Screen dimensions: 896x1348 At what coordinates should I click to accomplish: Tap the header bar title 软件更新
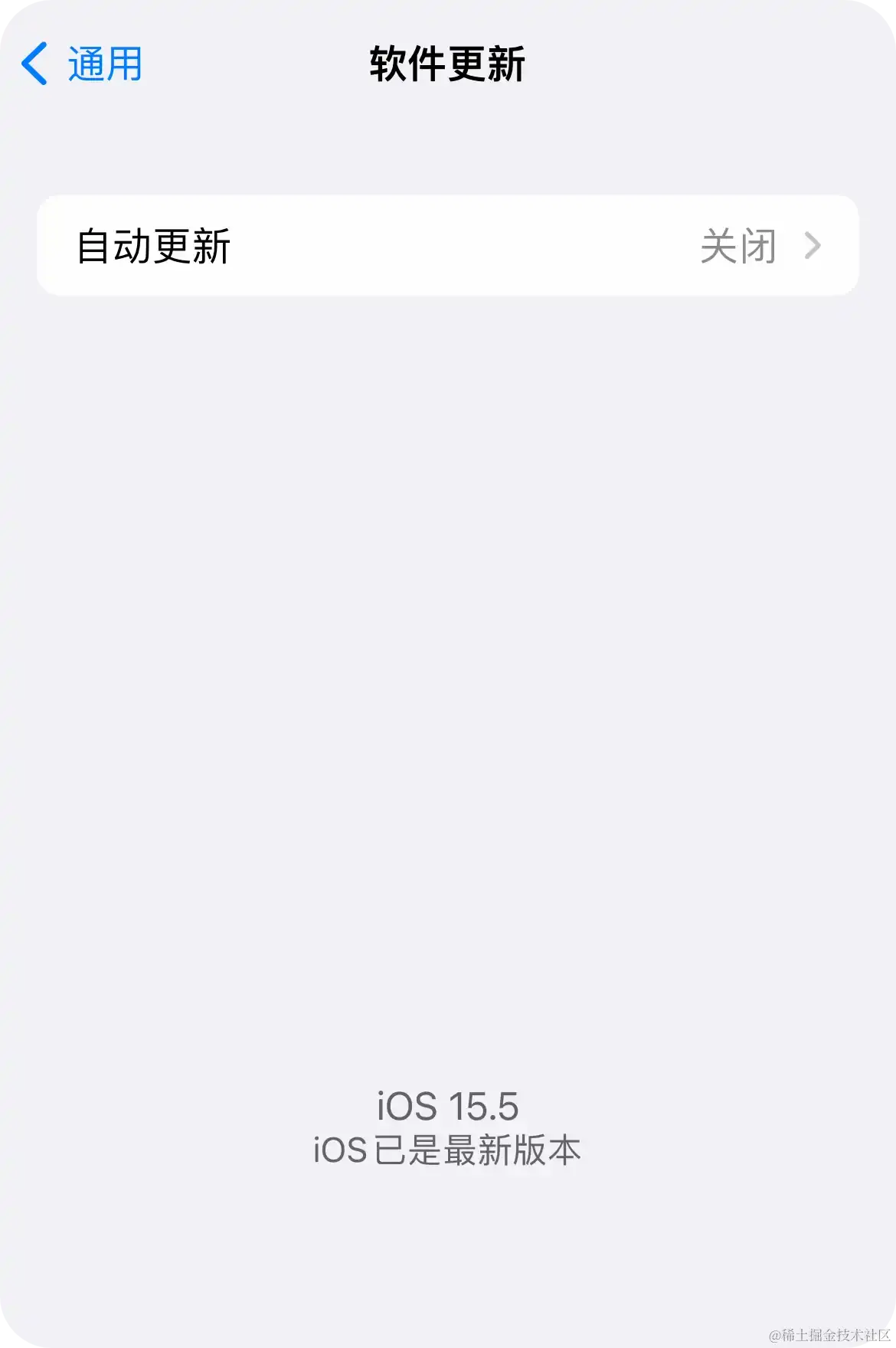tap(448, 63)
